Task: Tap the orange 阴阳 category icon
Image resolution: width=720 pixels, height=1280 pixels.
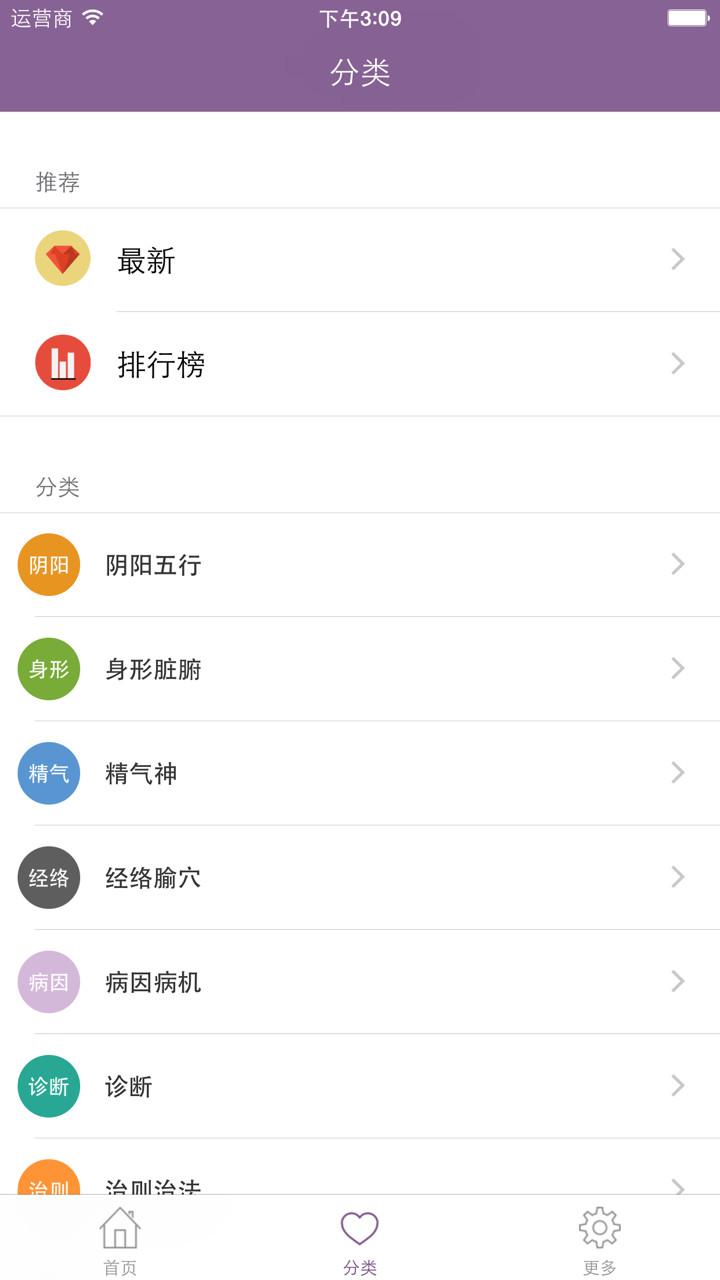Action: tap(48, 565)
